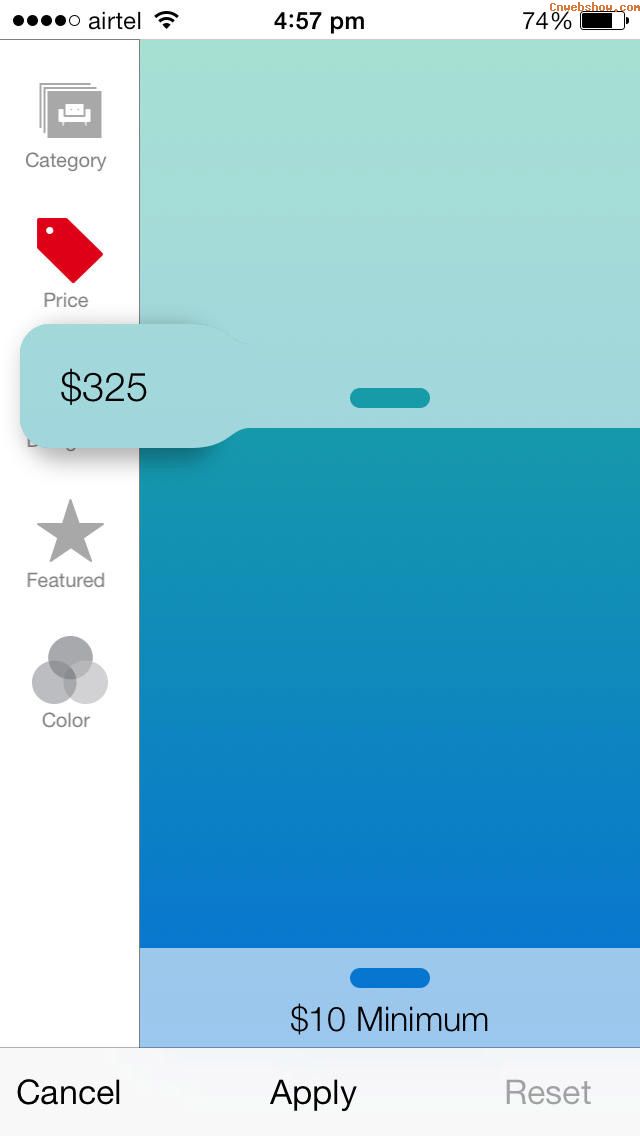Reset all filters
Viewport: 640px width, 1136px height.
[x=548, y=1093]
